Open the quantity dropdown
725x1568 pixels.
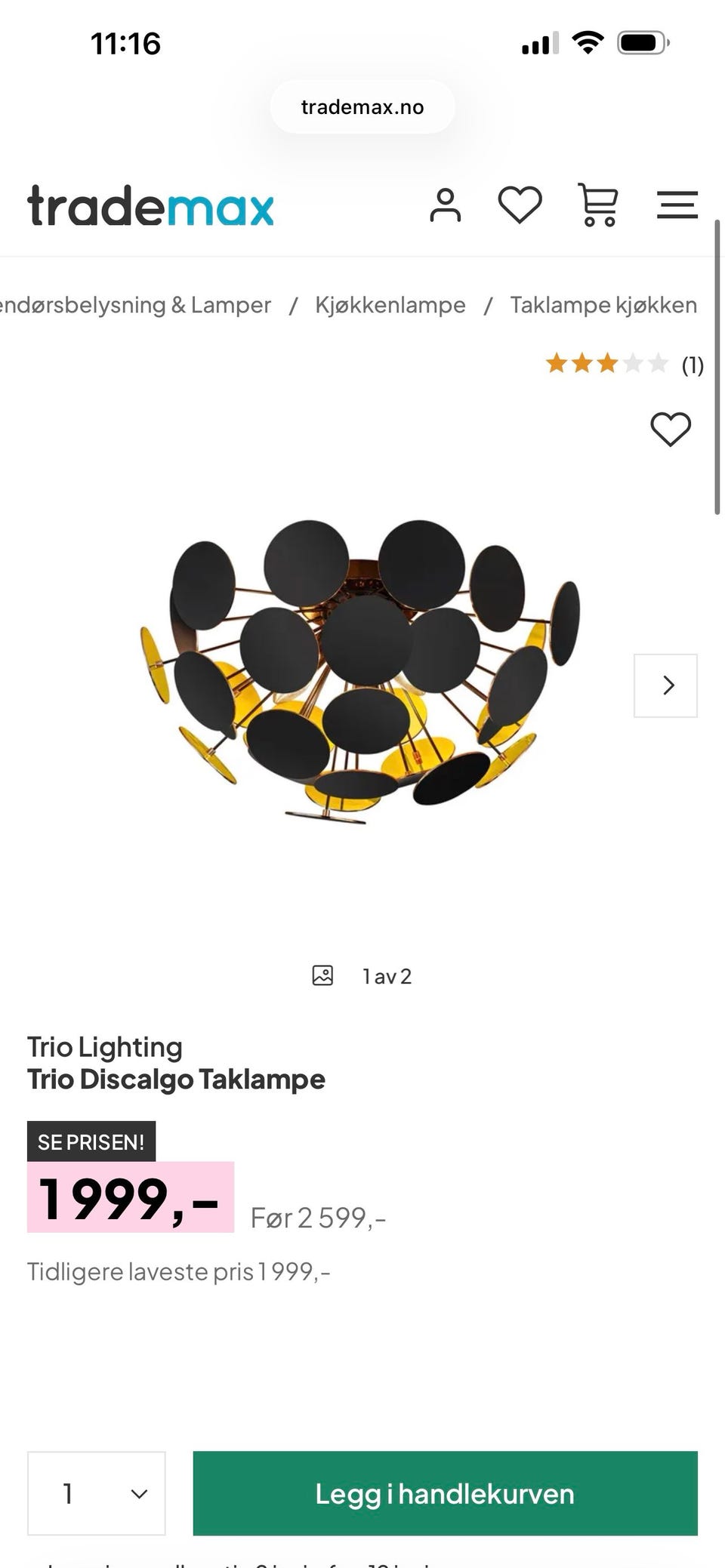(97, 1493)
